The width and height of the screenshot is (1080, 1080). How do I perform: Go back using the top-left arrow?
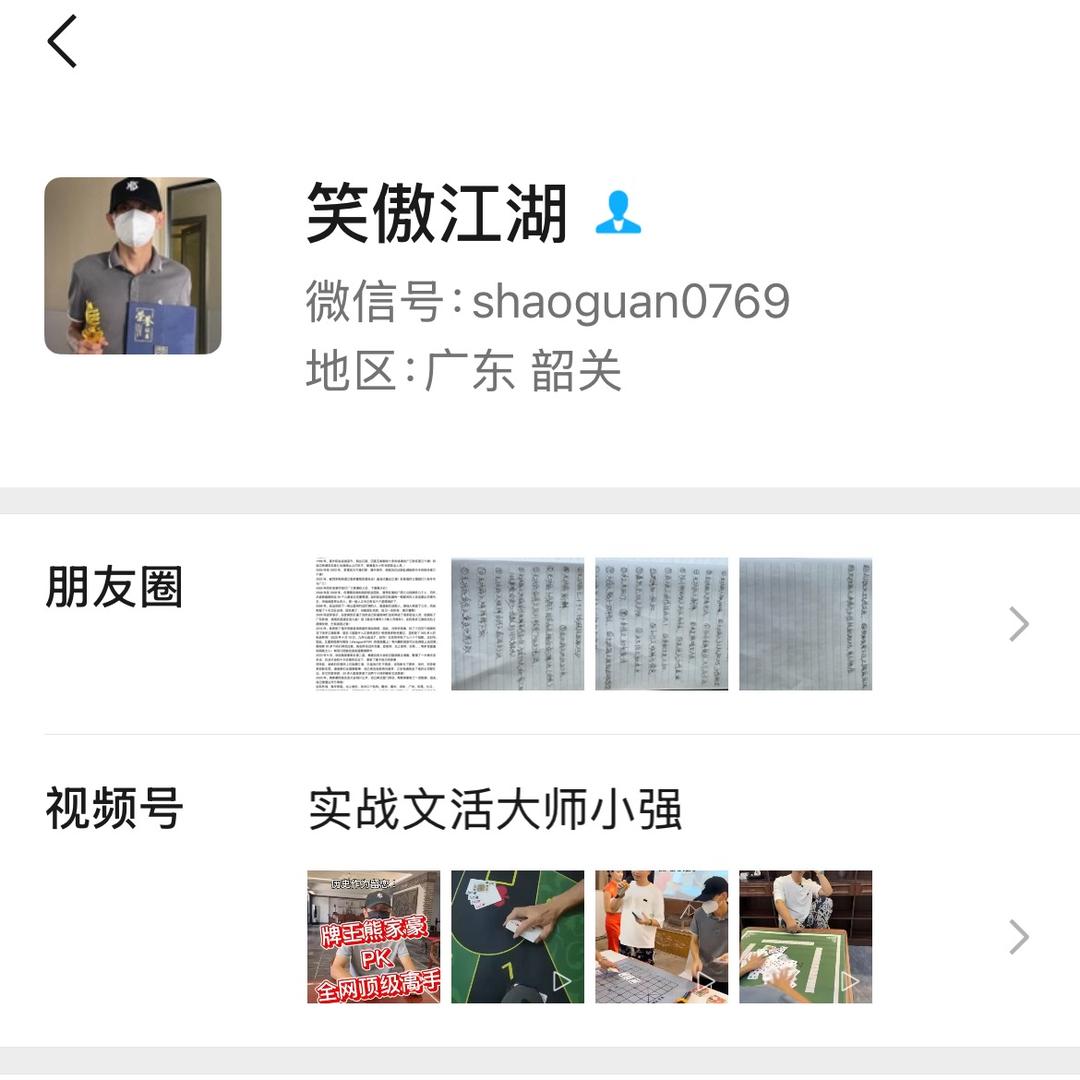pyautogui.click(x=62, y=42)
